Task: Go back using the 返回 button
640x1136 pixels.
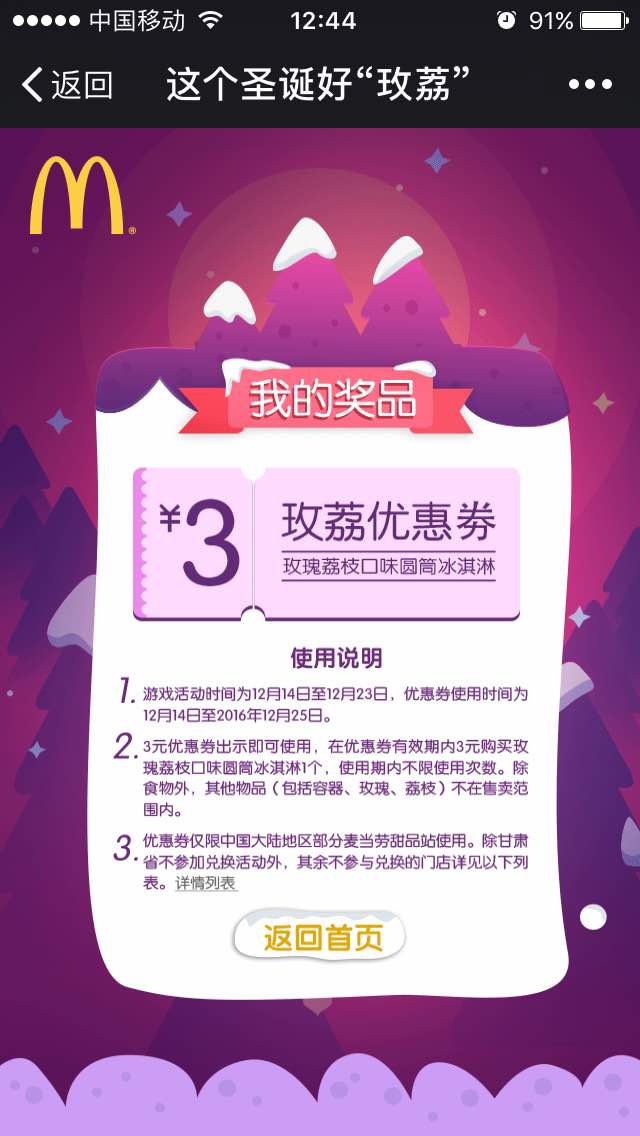Action: (x=67, y=86)
